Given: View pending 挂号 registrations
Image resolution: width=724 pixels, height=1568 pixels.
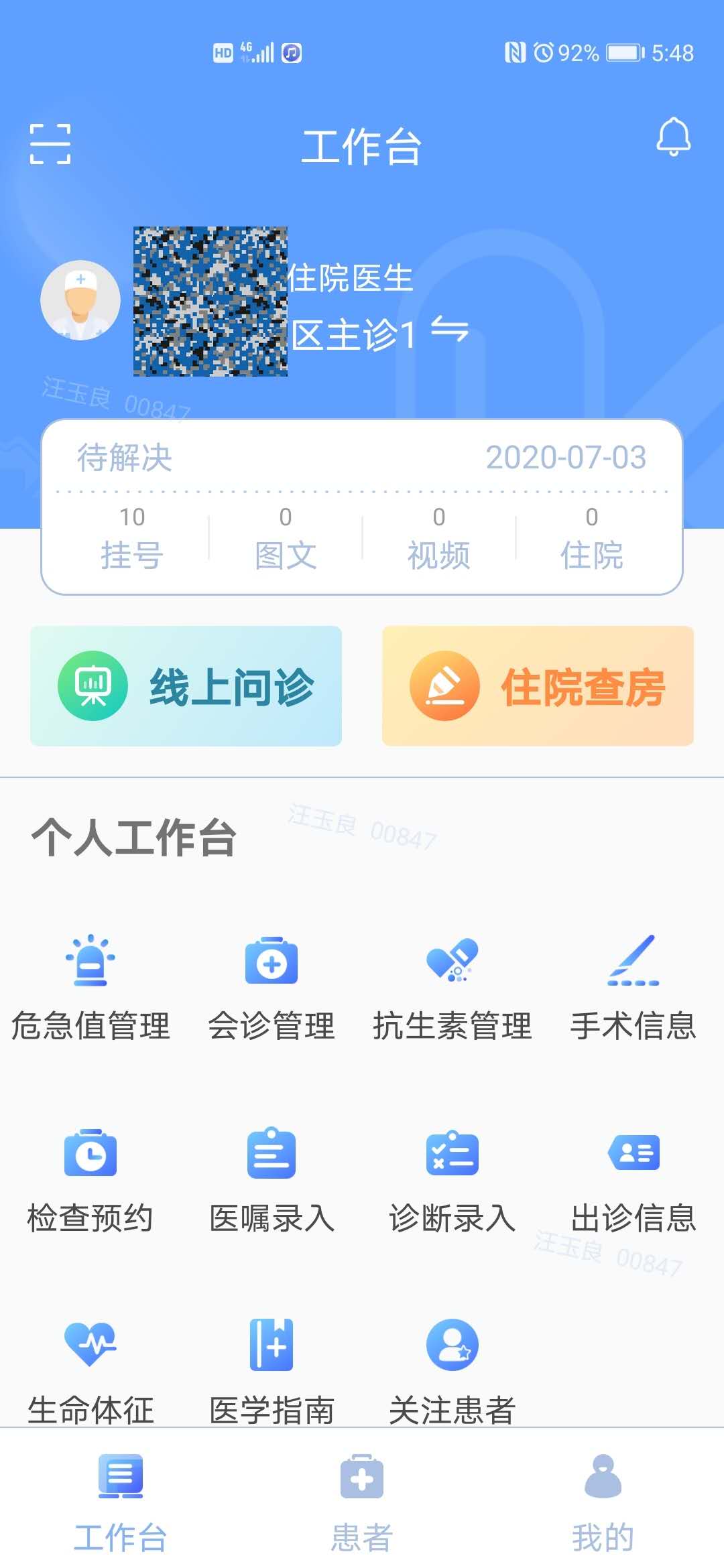Looking at the screenshot, I should coord(131,539).
